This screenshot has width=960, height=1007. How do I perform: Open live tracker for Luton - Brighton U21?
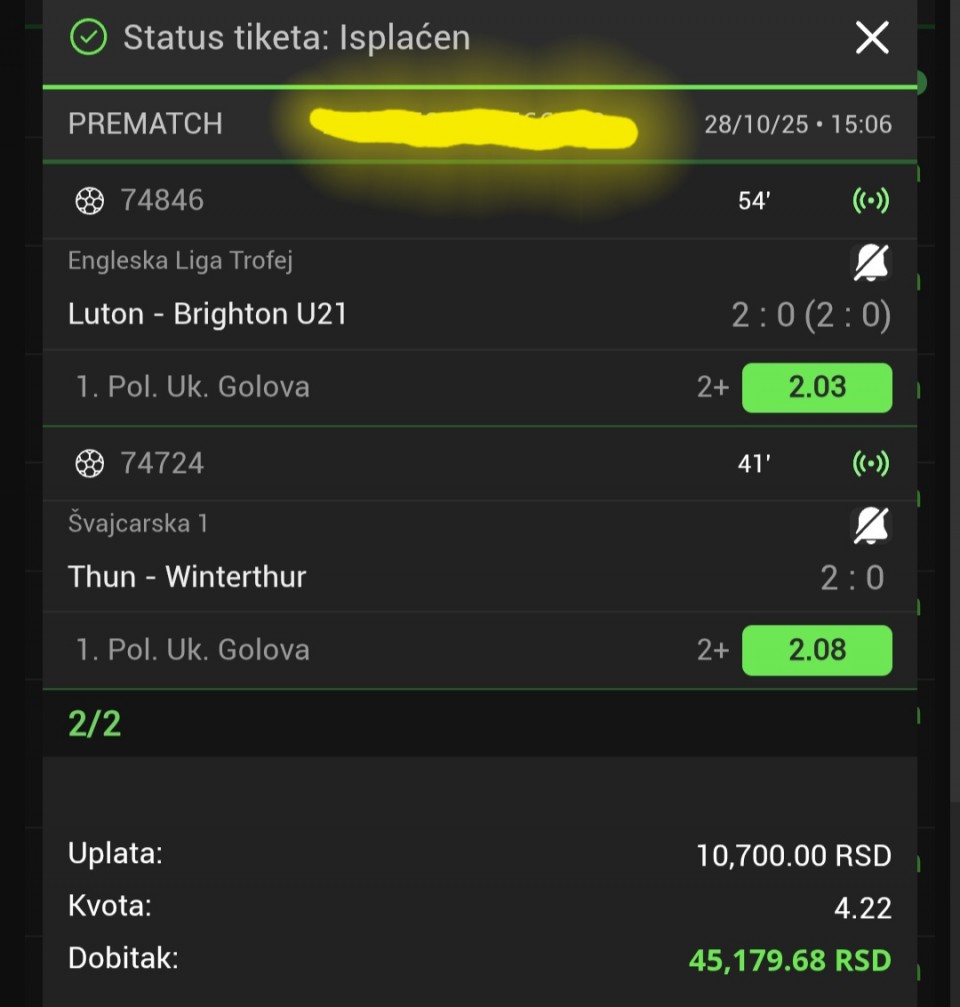(x=870, y=201)
